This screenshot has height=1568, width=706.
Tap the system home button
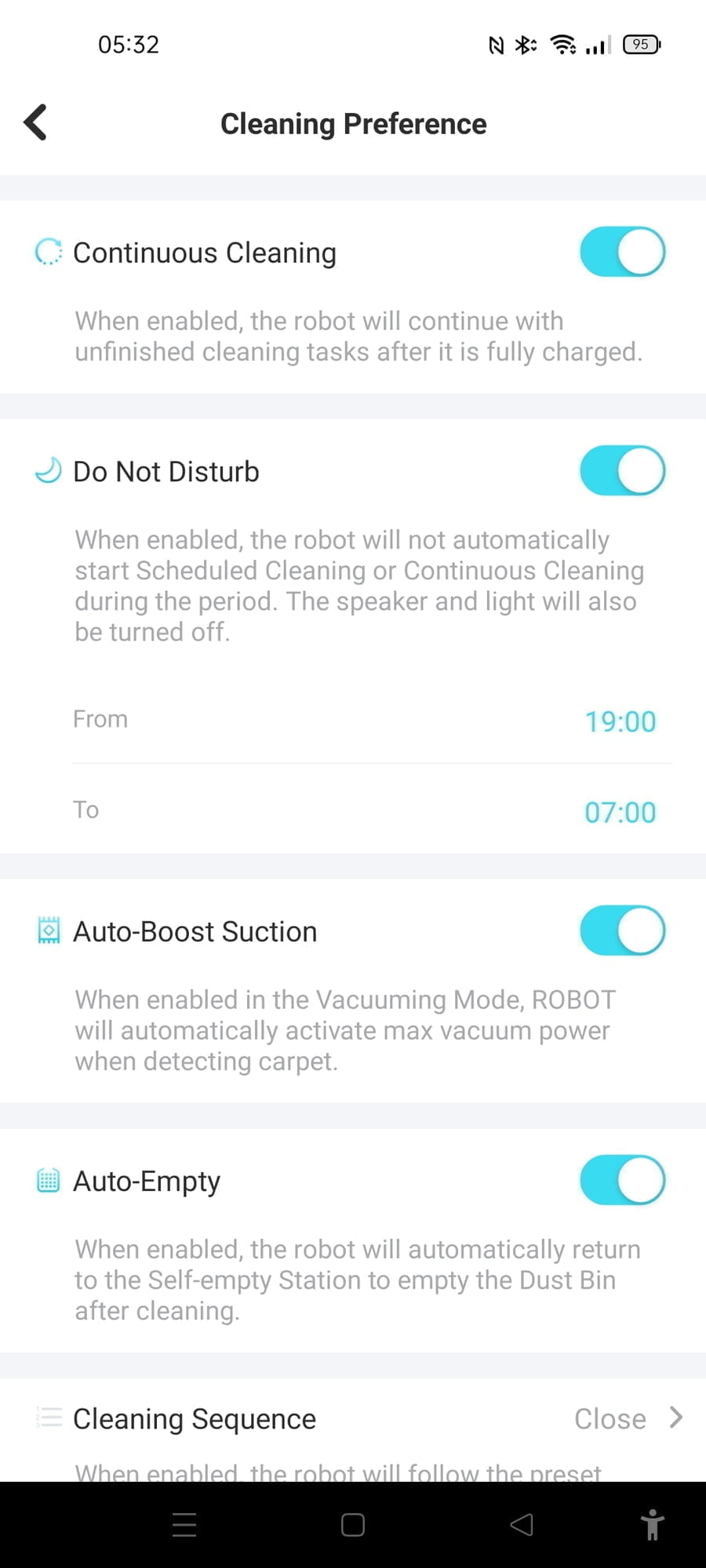pyautogui.click(x=353, y=1525)
